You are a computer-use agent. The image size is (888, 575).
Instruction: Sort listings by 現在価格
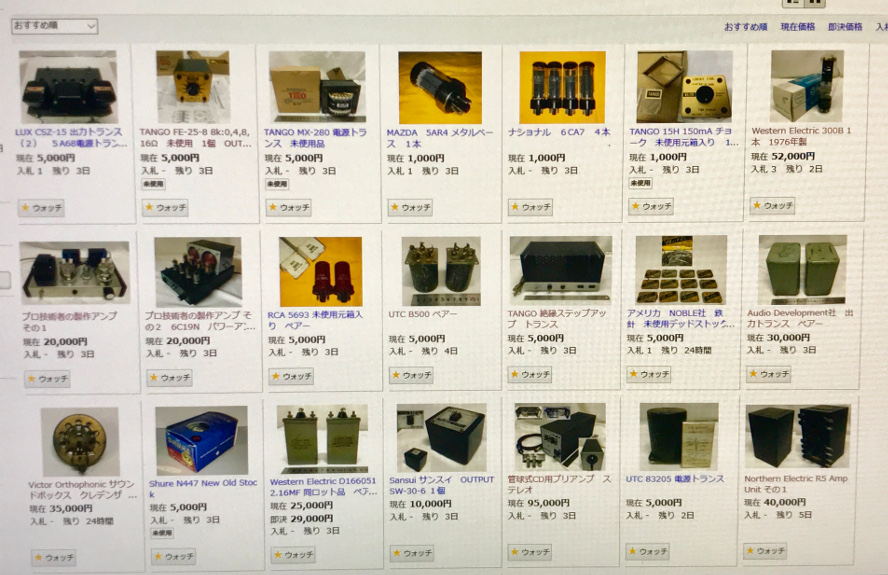pyautogui.click(x=797, y=27)
